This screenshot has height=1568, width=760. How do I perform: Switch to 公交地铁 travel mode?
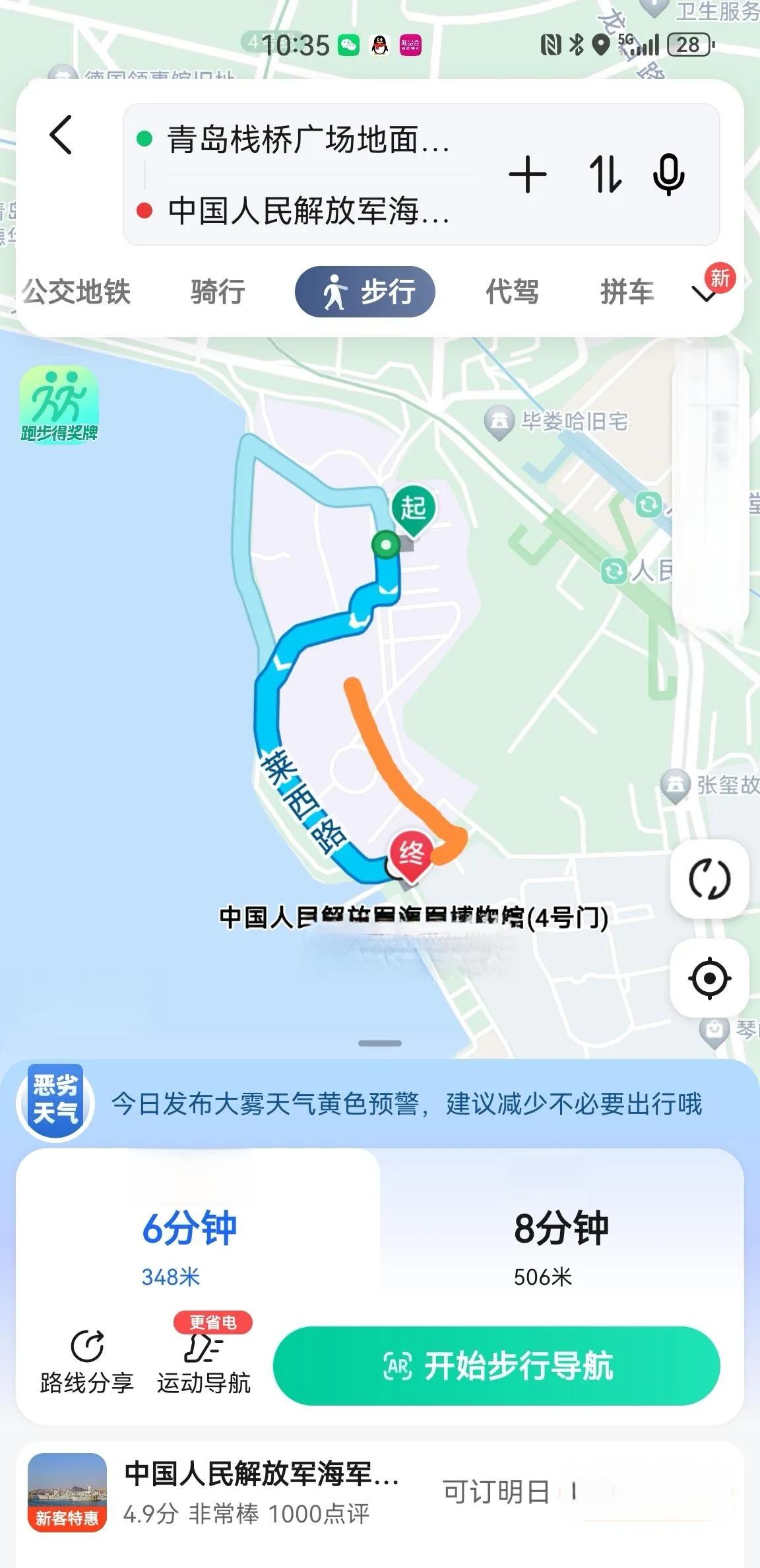coord(77,292)
